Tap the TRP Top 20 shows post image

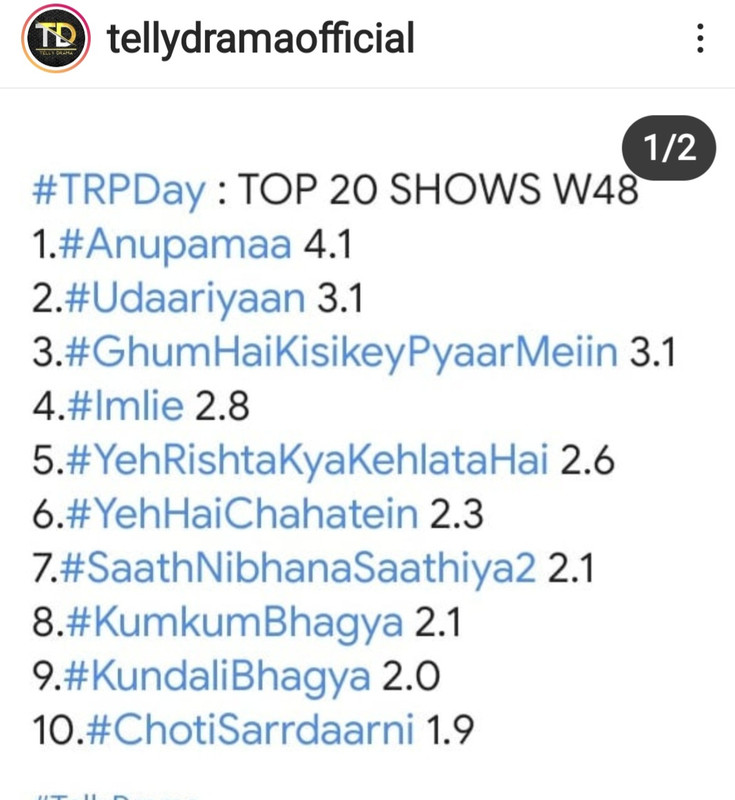(367, 450)
